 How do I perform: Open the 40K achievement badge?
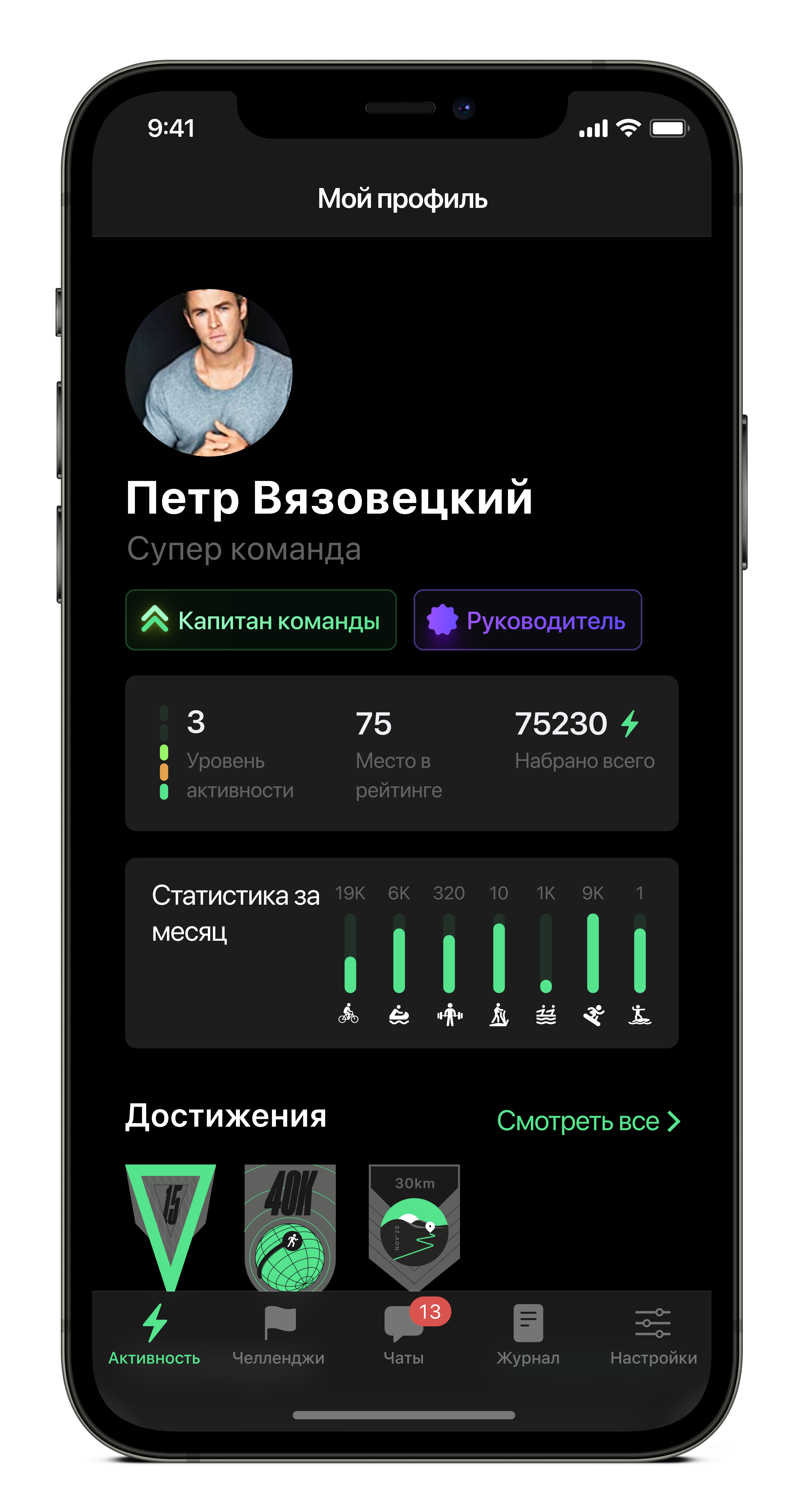(290, 1227)
